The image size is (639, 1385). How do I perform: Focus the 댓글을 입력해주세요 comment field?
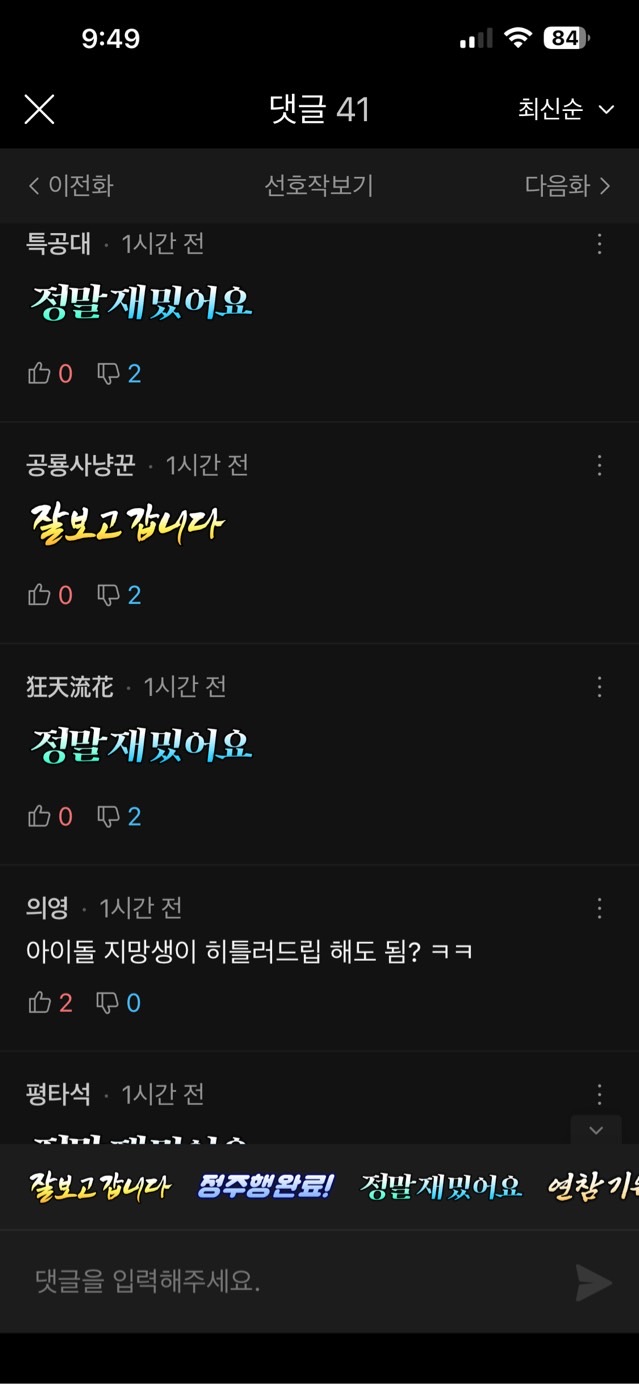coord(290,1282)
